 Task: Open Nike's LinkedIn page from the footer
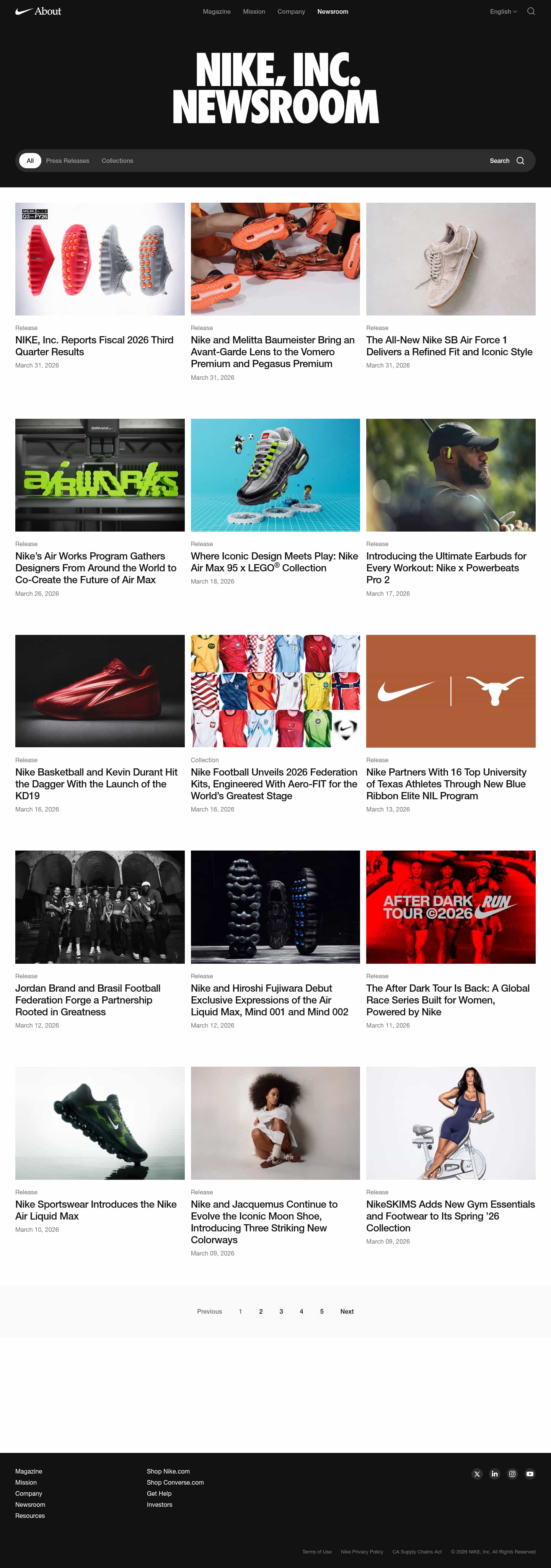494,1474
